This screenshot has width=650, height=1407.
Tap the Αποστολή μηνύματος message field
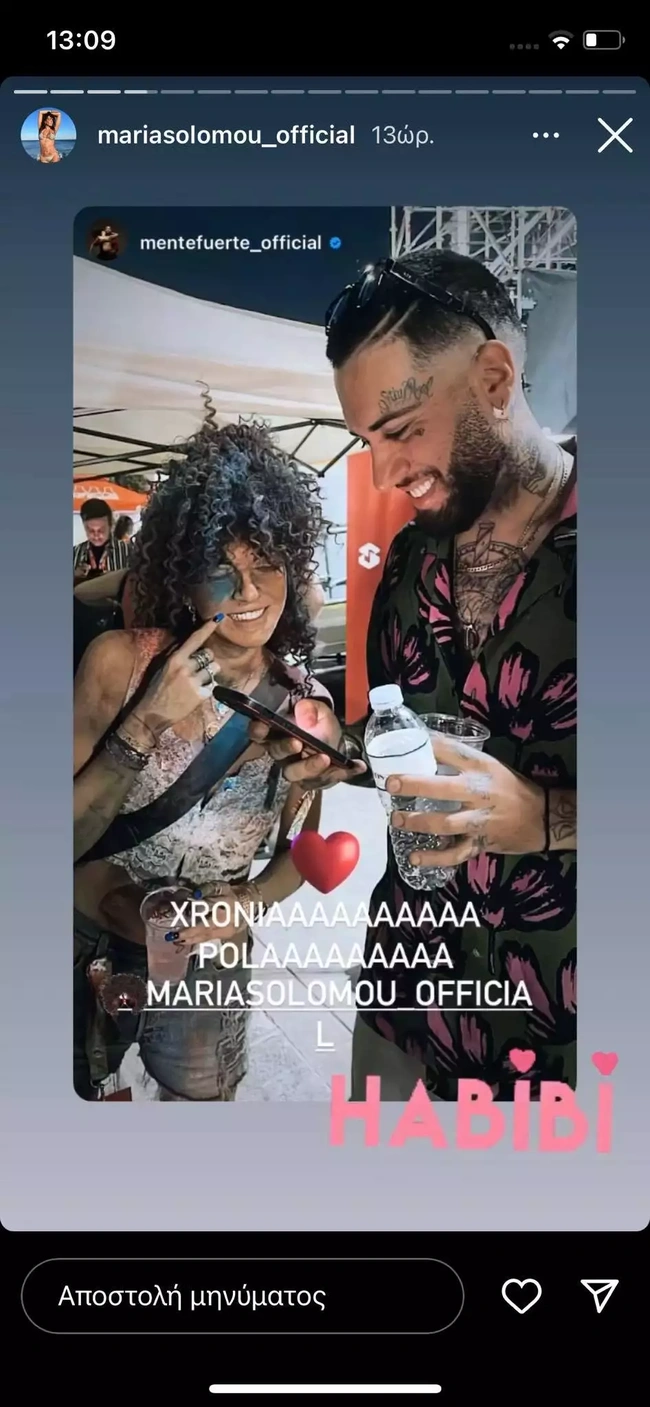point(242,1296)
